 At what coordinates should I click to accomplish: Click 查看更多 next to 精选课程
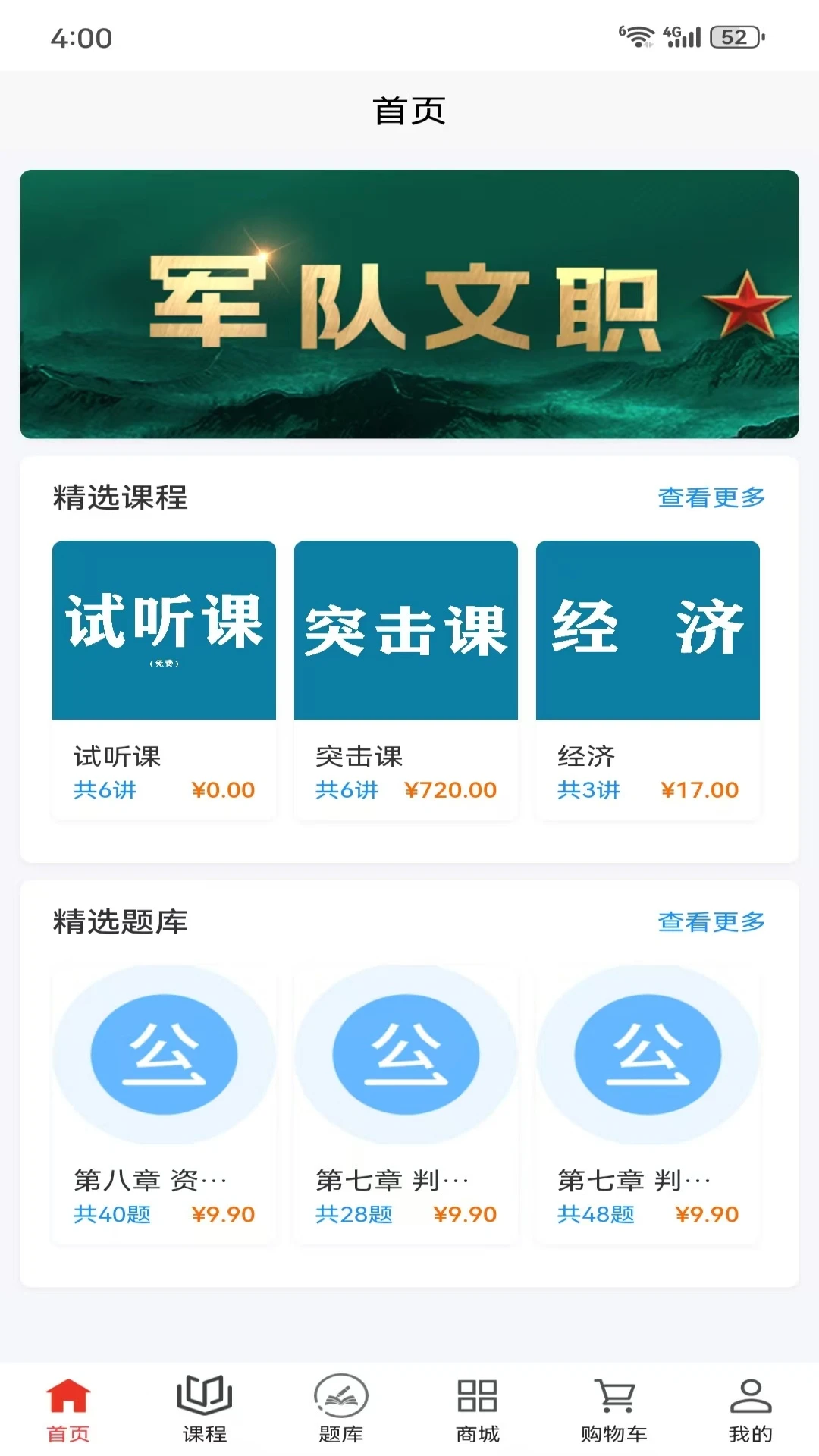[711, 497]
